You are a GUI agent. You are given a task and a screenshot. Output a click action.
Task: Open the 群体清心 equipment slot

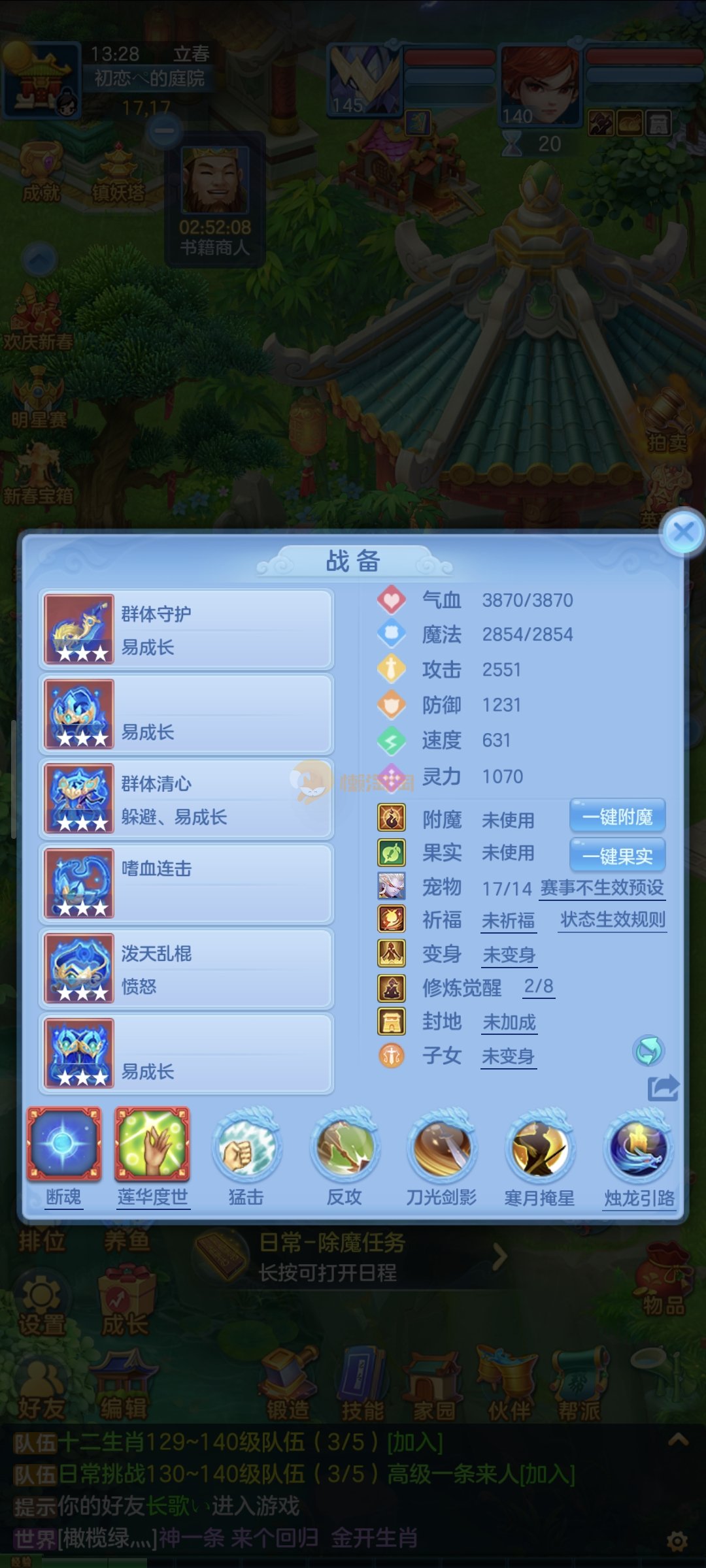[x=186, y=799]
